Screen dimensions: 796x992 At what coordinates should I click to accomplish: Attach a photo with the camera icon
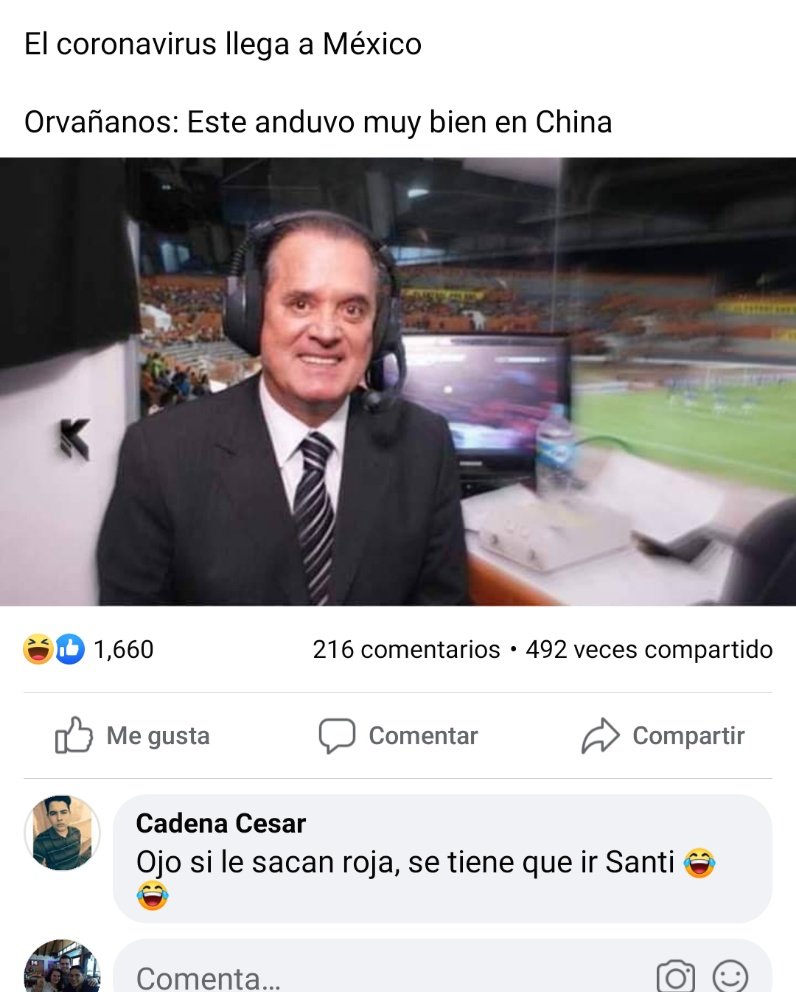[676, 976]
